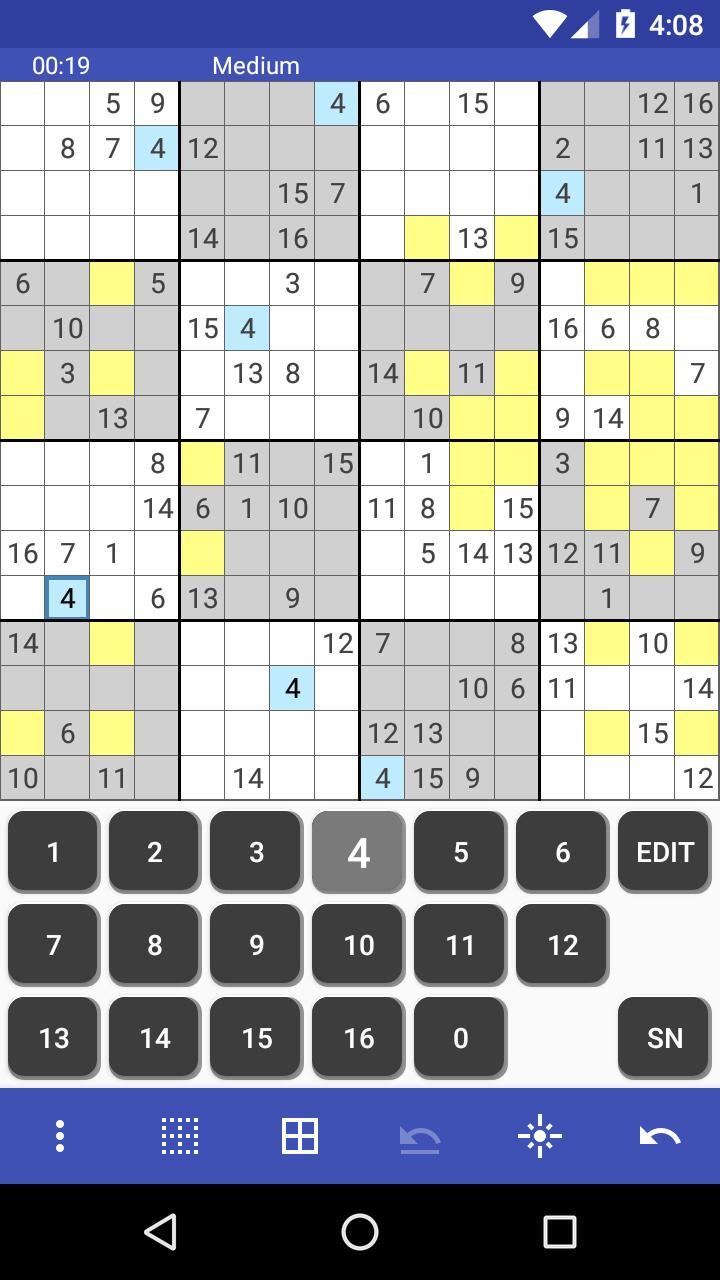Tap the highlighted 4 cell on the board
Screen dimensions: 720x1280
pyautogui.click(x=66, y=598)
